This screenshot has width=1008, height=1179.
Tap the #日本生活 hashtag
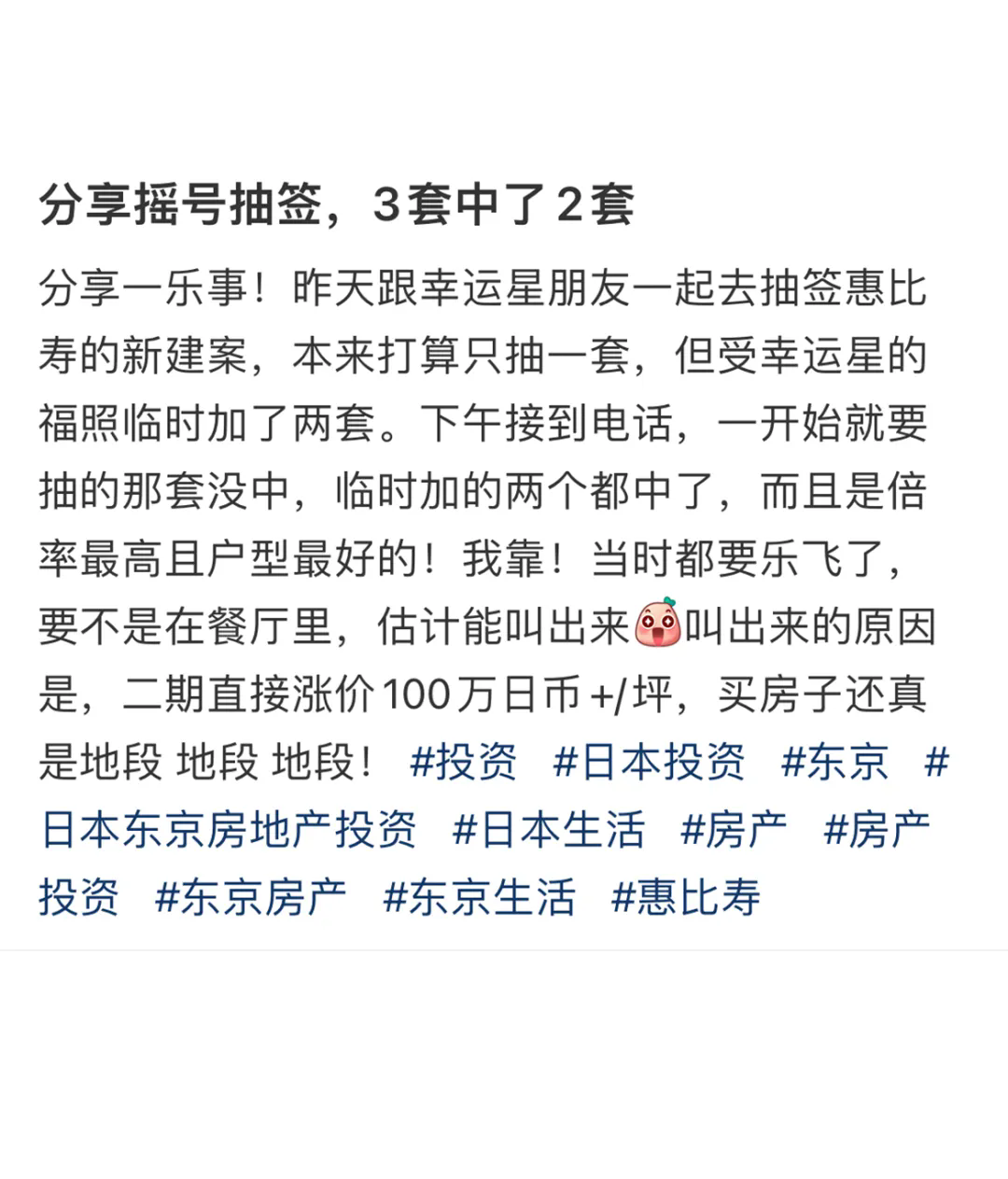(549, 830)
